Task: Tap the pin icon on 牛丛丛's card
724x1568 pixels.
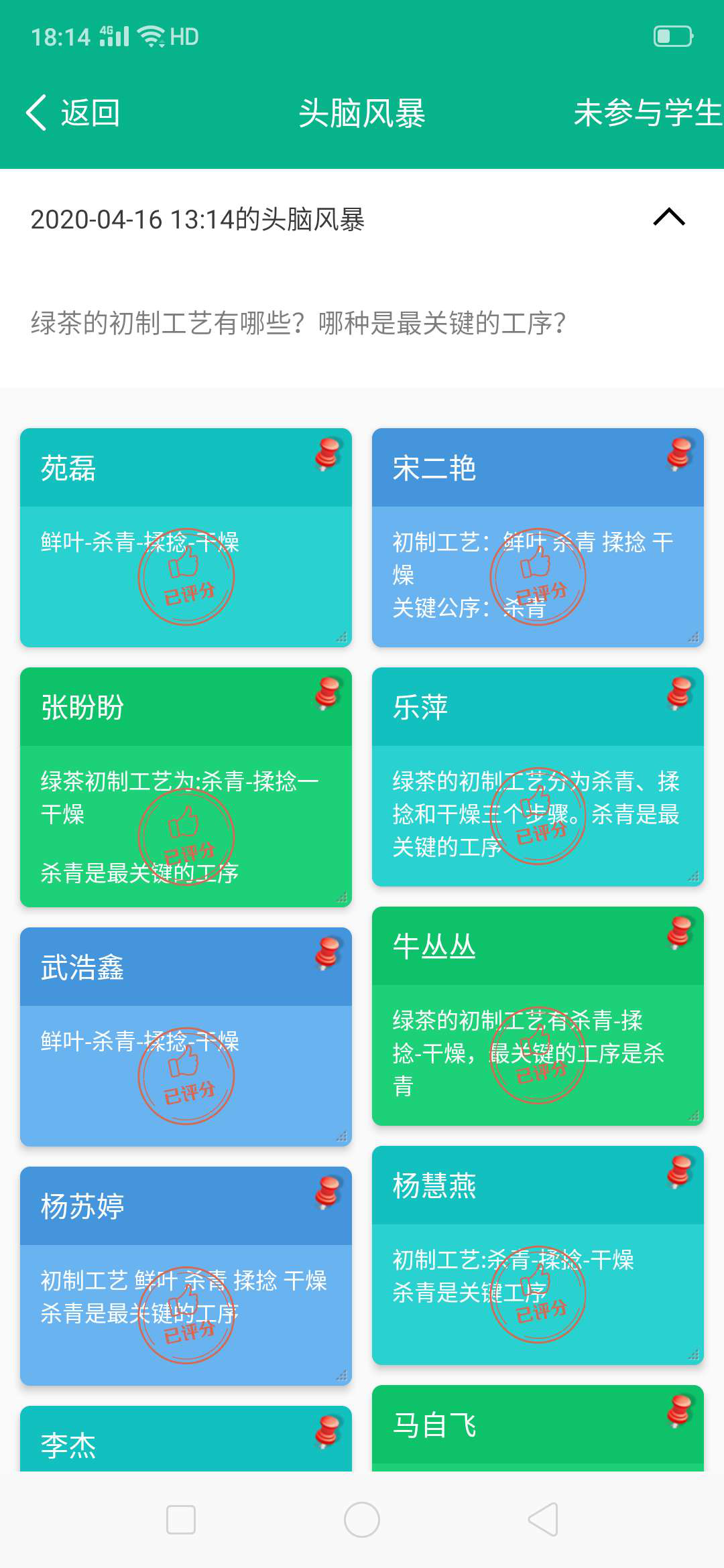Action: click(680, 932)
